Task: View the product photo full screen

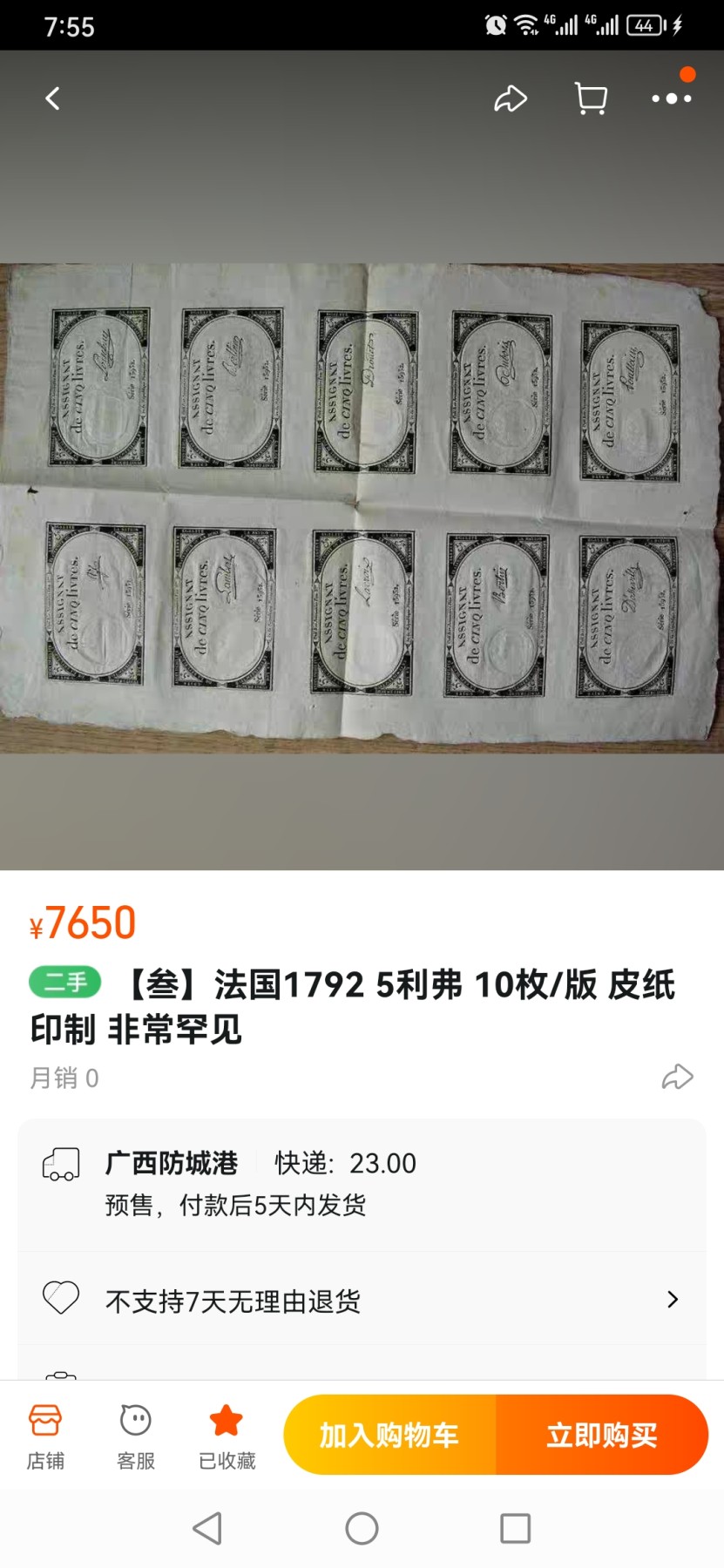Action: pos(362,508)
